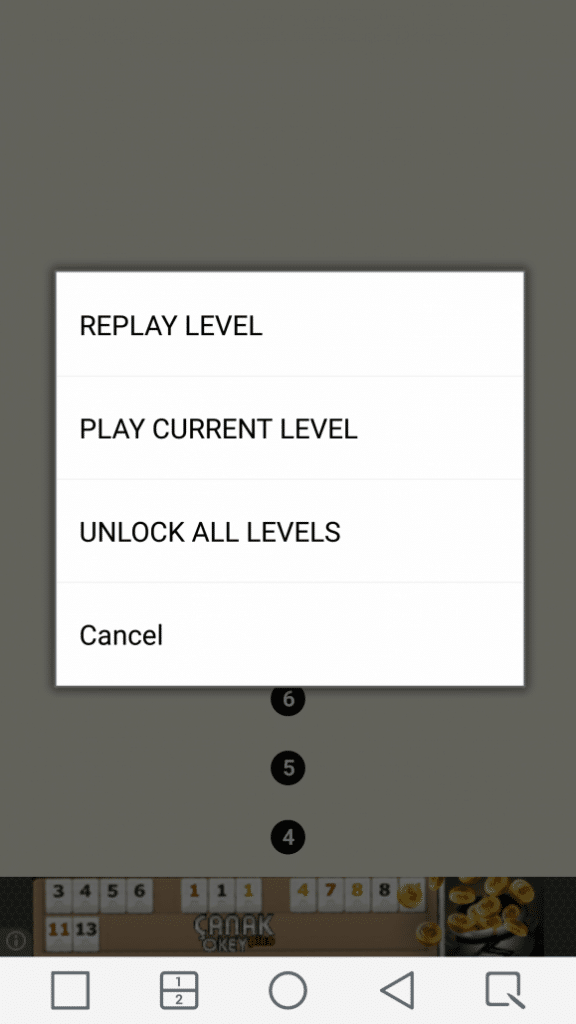Cancel the dialog
This screenshot has width=576, height=1024.
(x=289, y=634)
